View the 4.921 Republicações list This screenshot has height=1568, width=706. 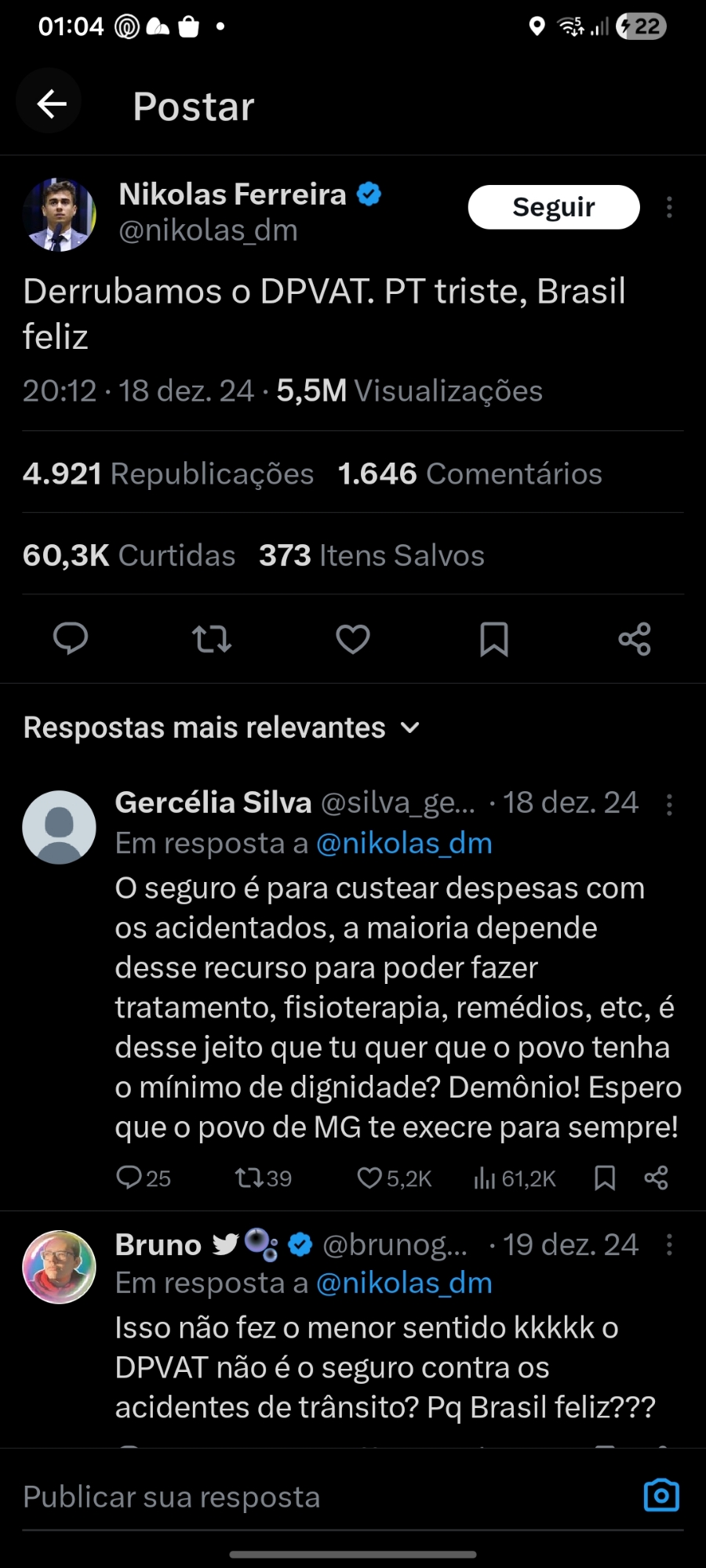point(168,474)
